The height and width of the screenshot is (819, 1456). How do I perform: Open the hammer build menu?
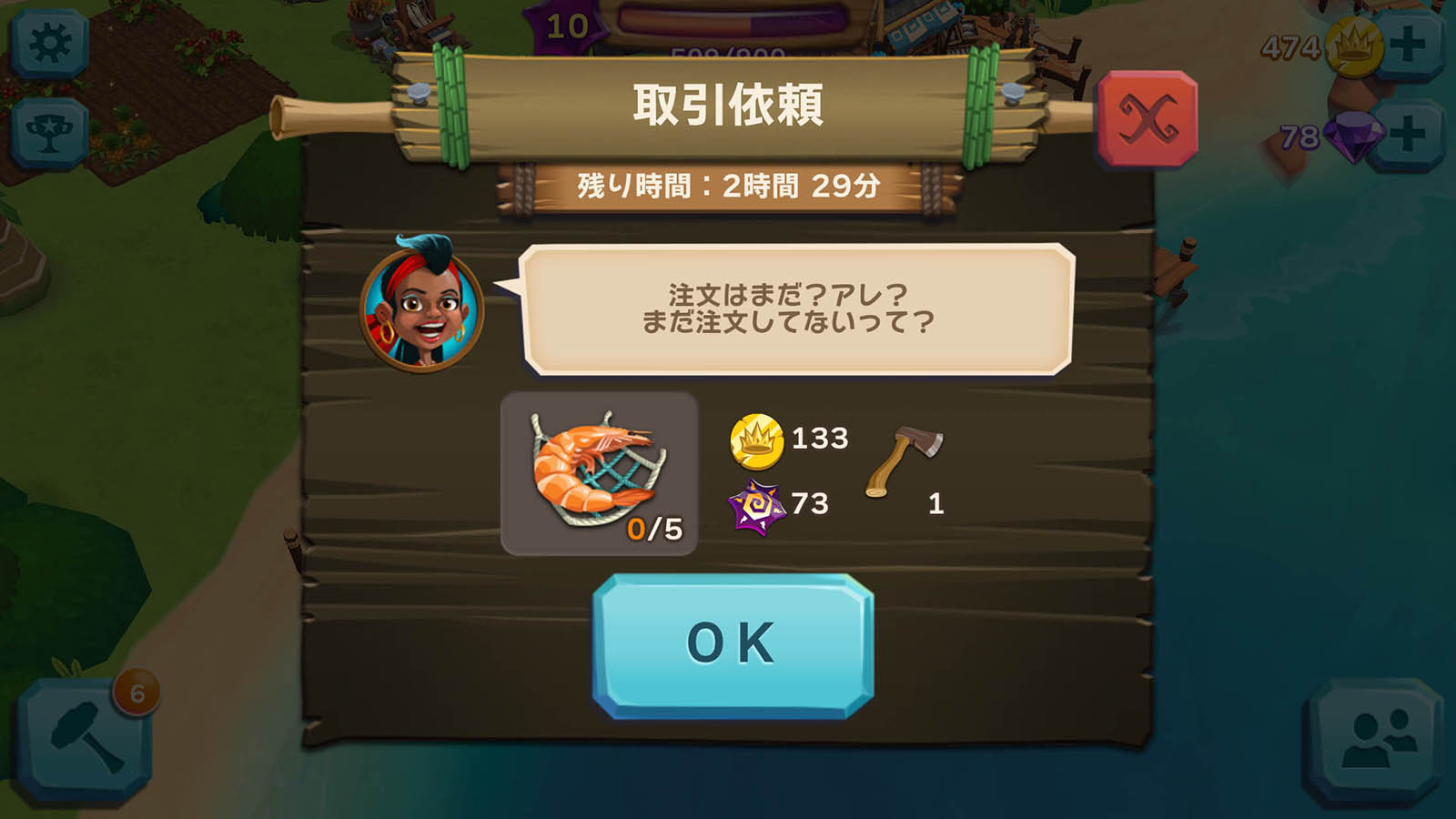point(84,739)
